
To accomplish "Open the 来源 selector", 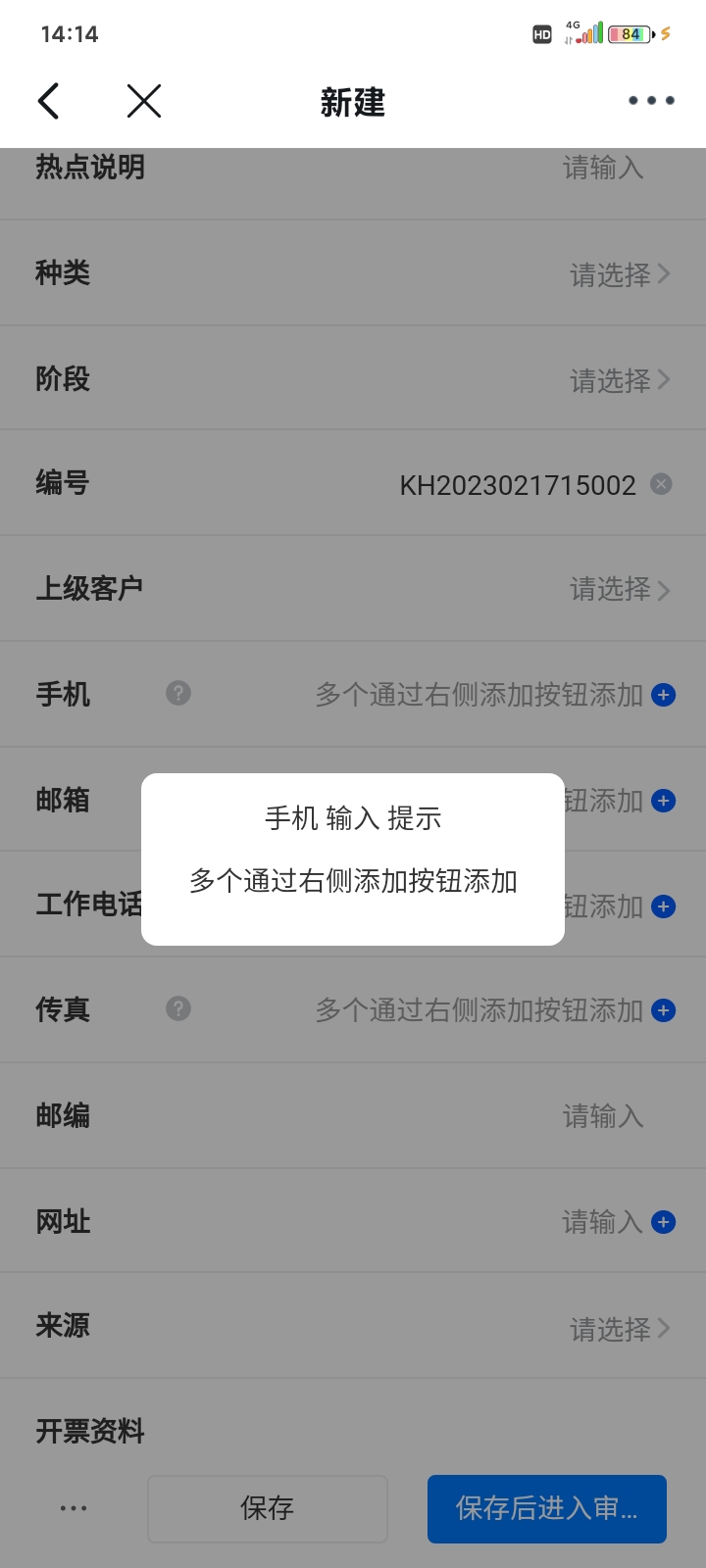I will coord(620,1329).
